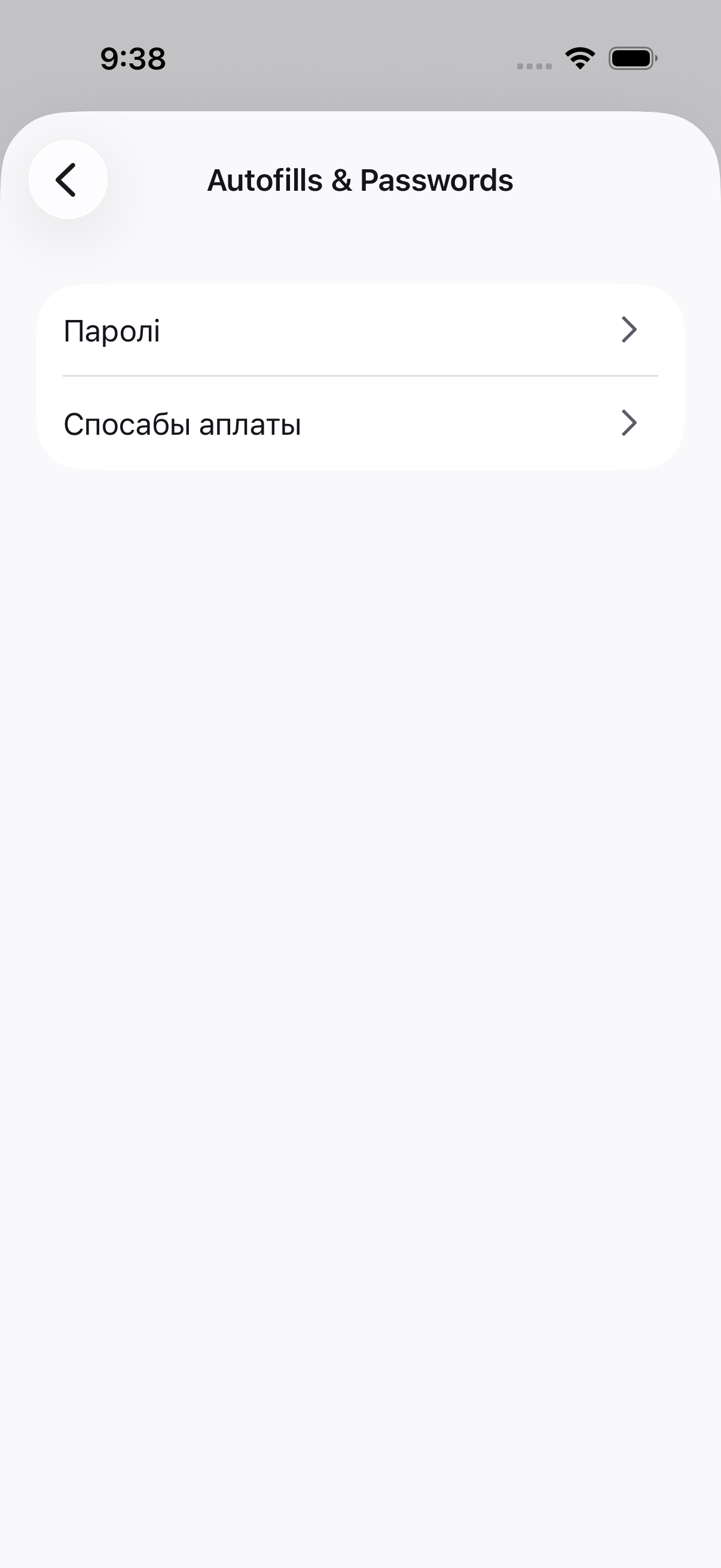
Task: Open the Способы аплаты row
Action: point(360,423)
